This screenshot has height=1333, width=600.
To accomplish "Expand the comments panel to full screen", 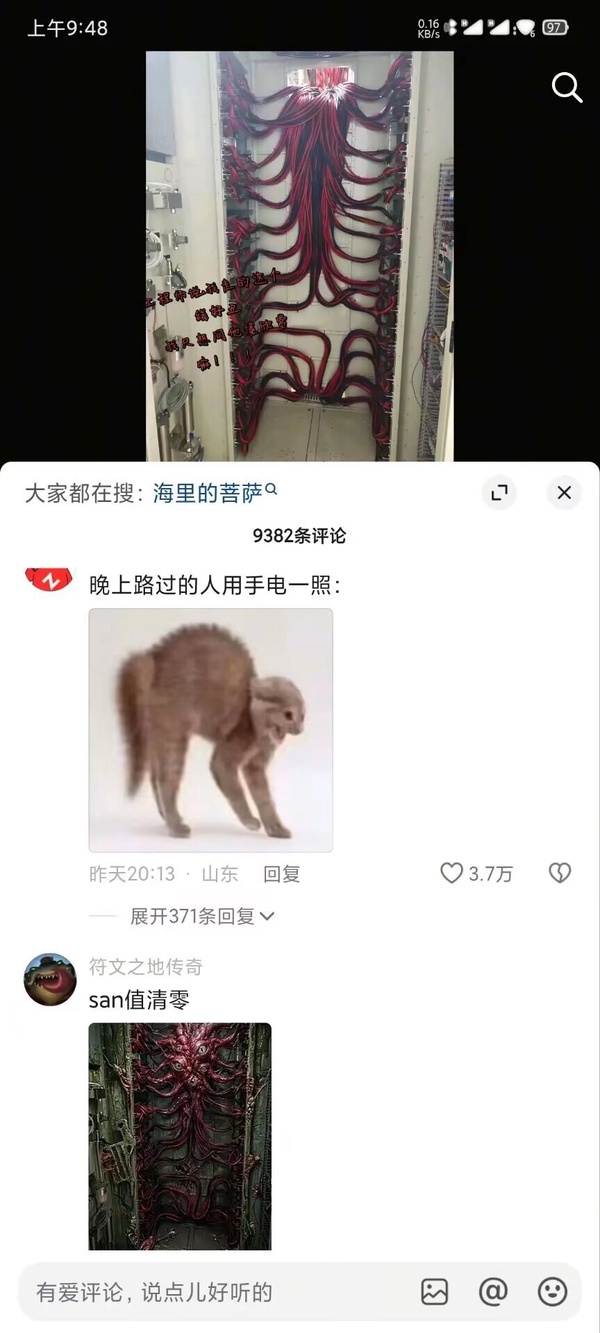I will pos(499,492).
